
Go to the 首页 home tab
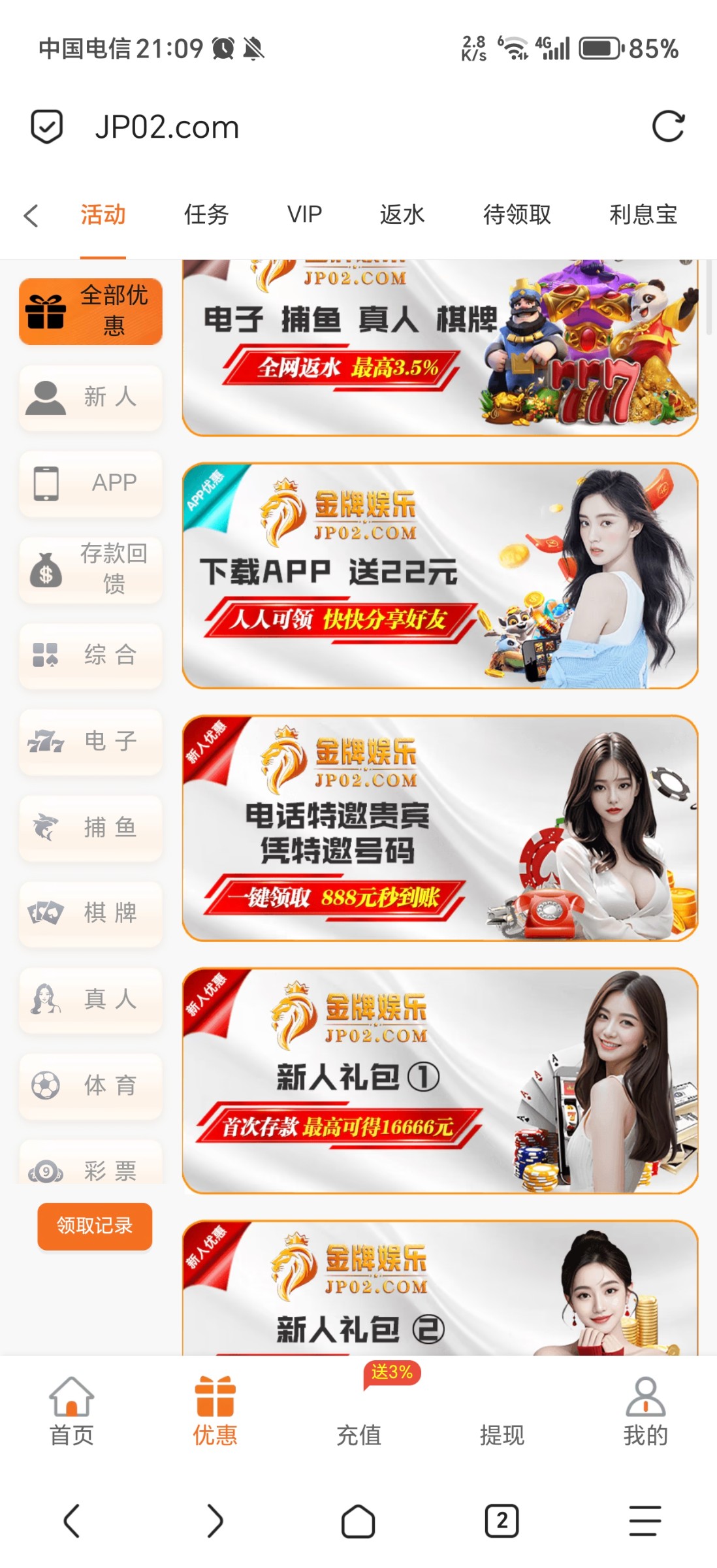click(x=72, y=1411)
